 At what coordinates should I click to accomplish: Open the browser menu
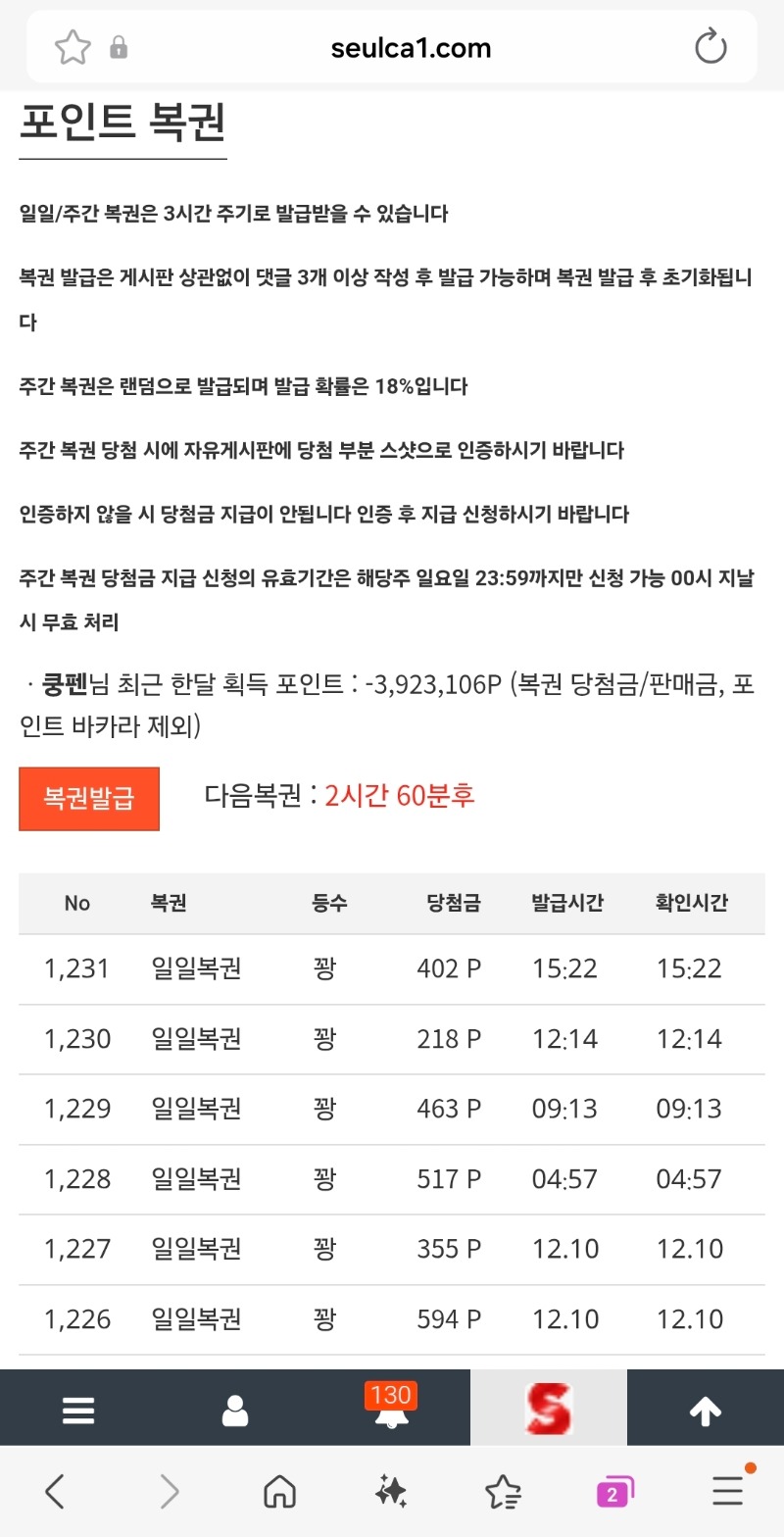click(727, 1492)
